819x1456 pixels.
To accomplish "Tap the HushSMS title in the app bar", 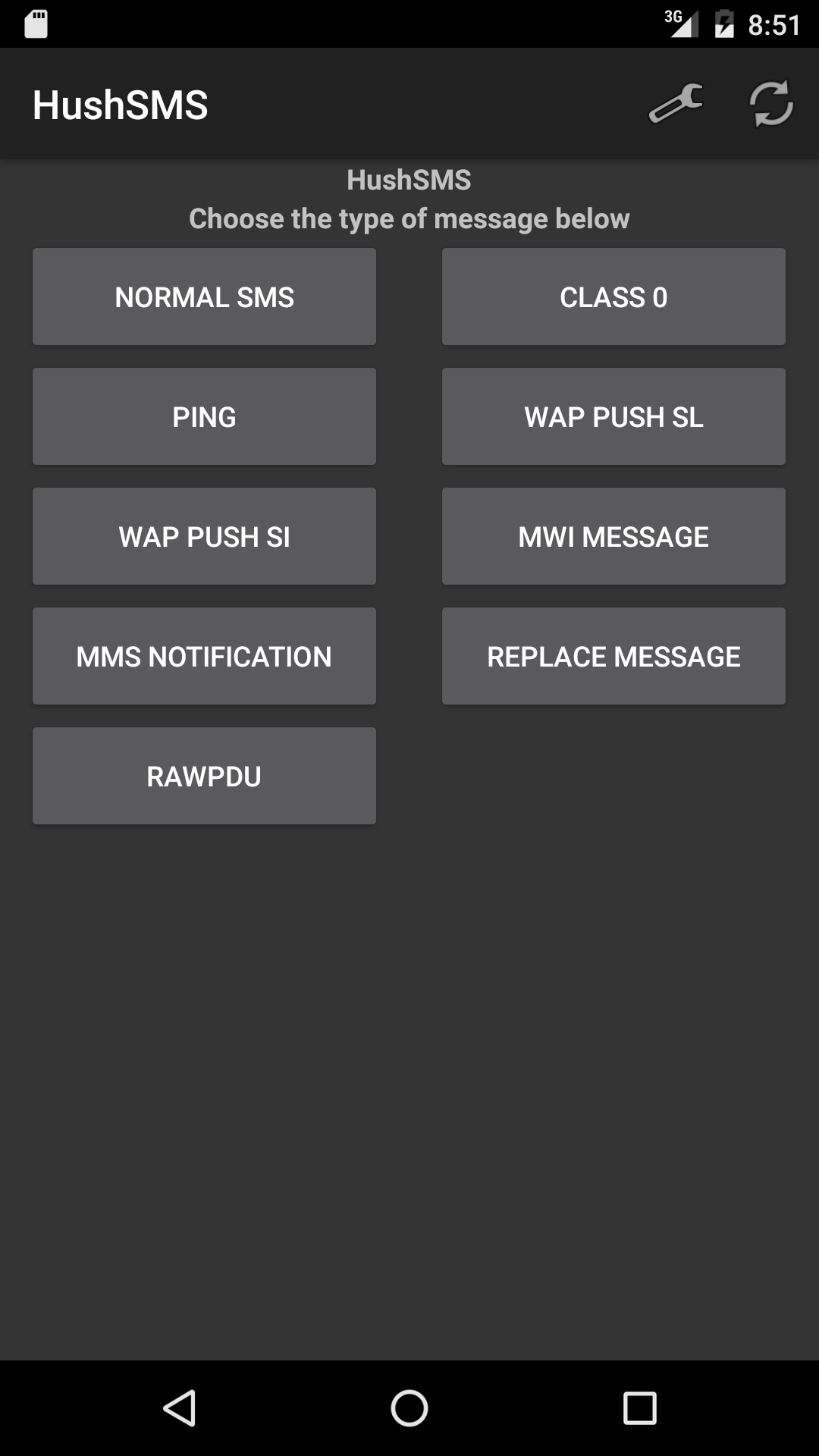I will coord(121,105).
